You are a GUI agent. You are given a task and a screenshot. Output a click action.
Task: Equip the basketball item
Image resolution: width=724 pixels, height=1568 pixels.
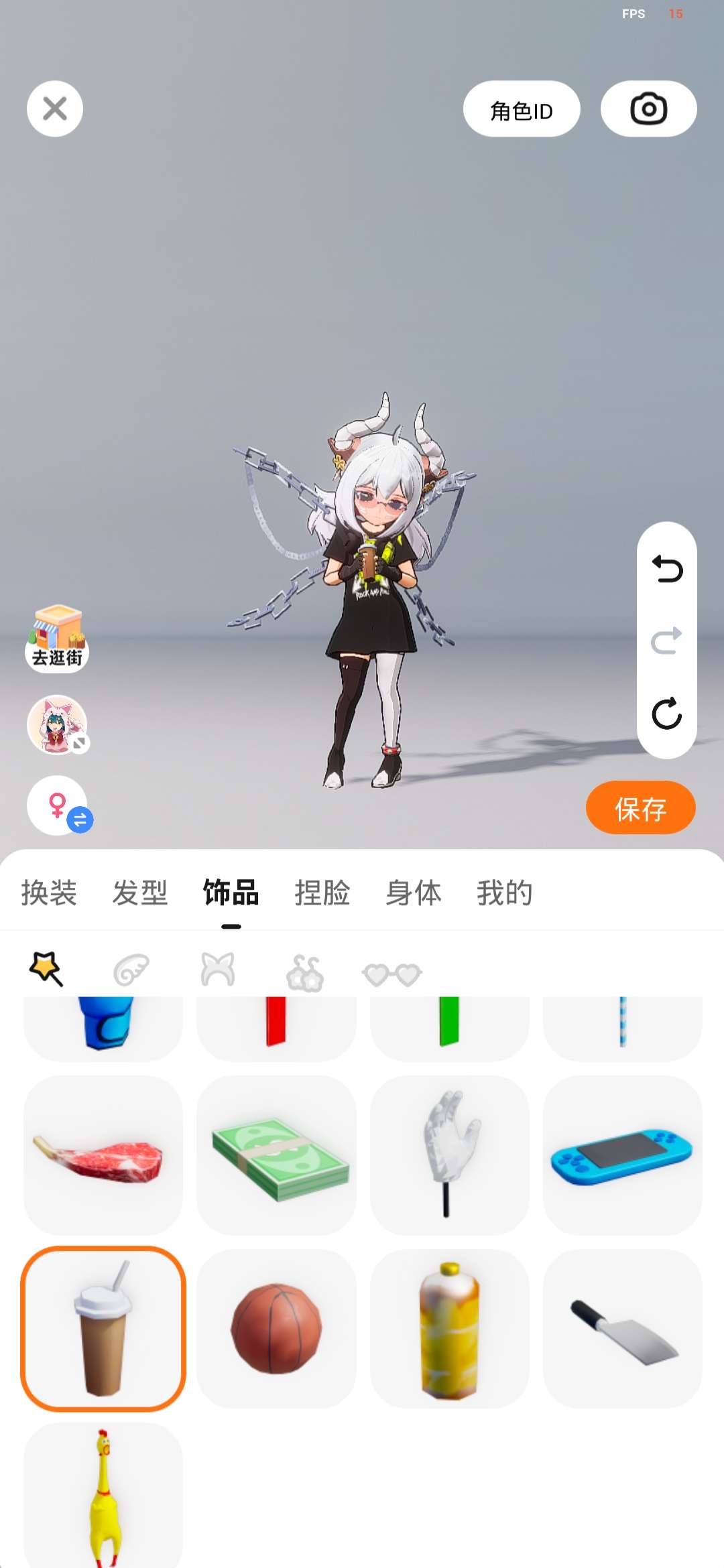pyautogui.click(x=276, y=1329)
